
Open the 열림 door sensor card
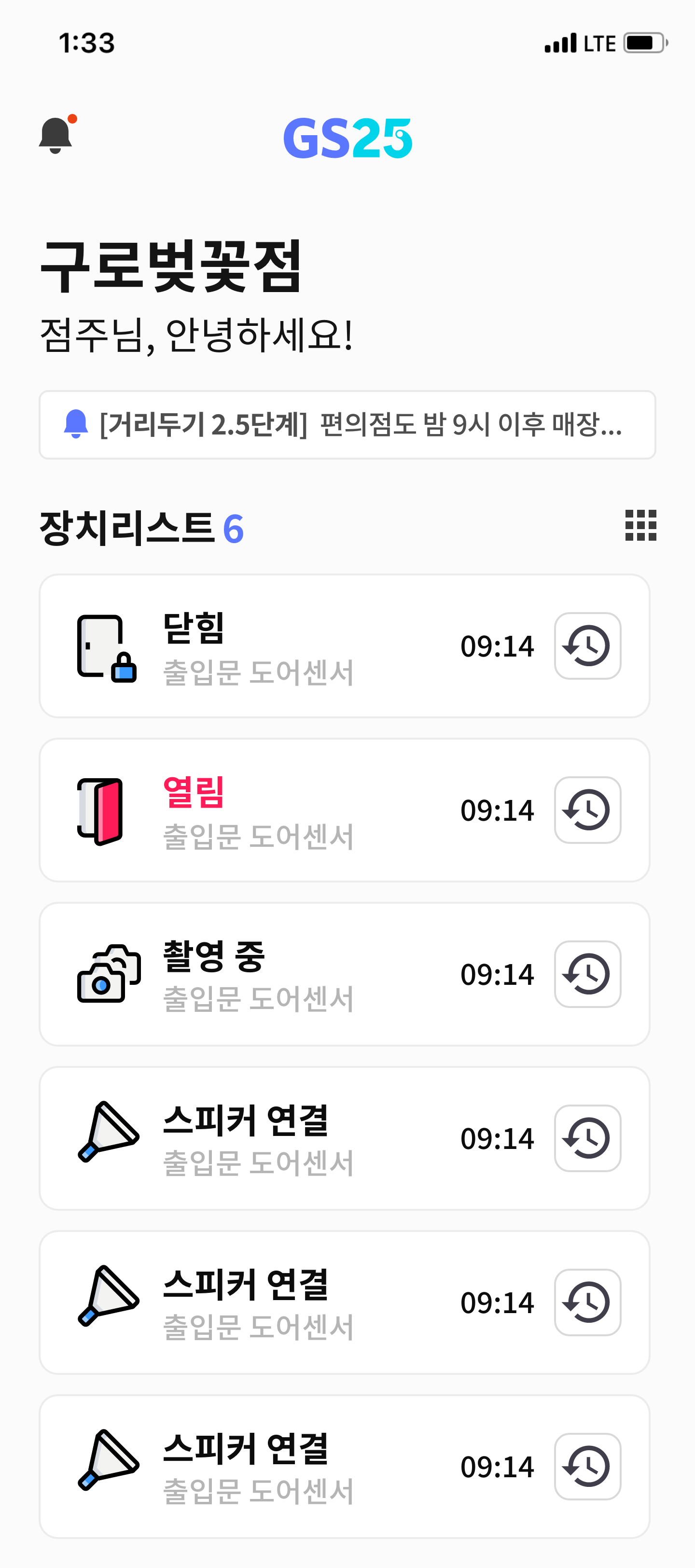point(345,810)
